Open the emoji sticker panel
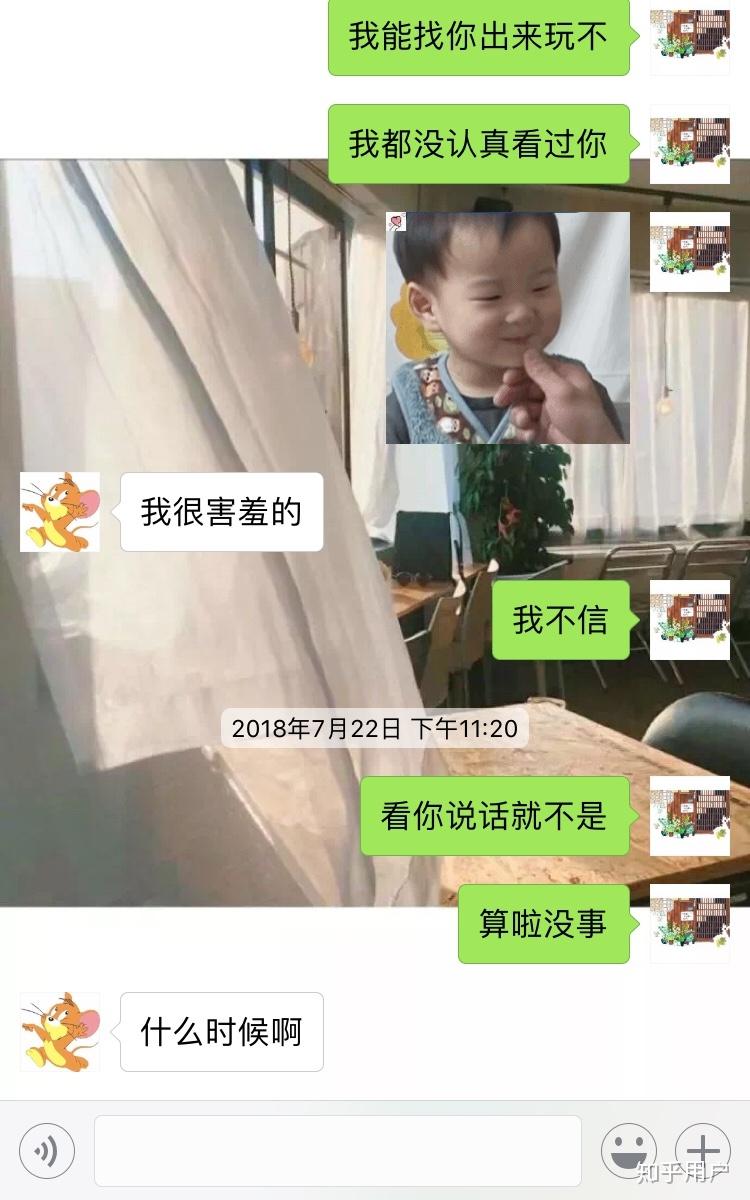 coord(628,1151)
